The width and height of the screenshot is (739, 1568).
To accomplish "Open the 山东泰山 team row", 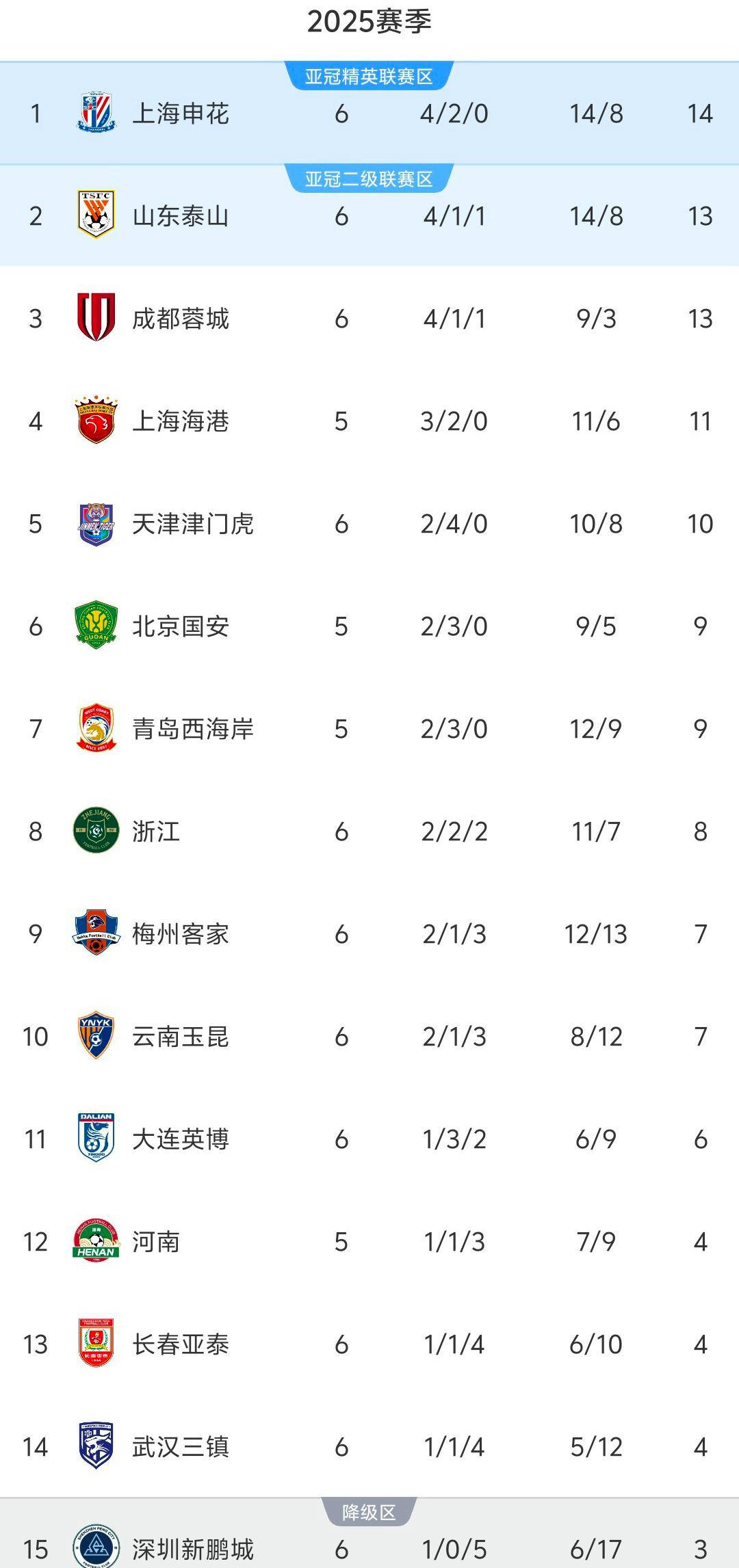I will (369, 216).
